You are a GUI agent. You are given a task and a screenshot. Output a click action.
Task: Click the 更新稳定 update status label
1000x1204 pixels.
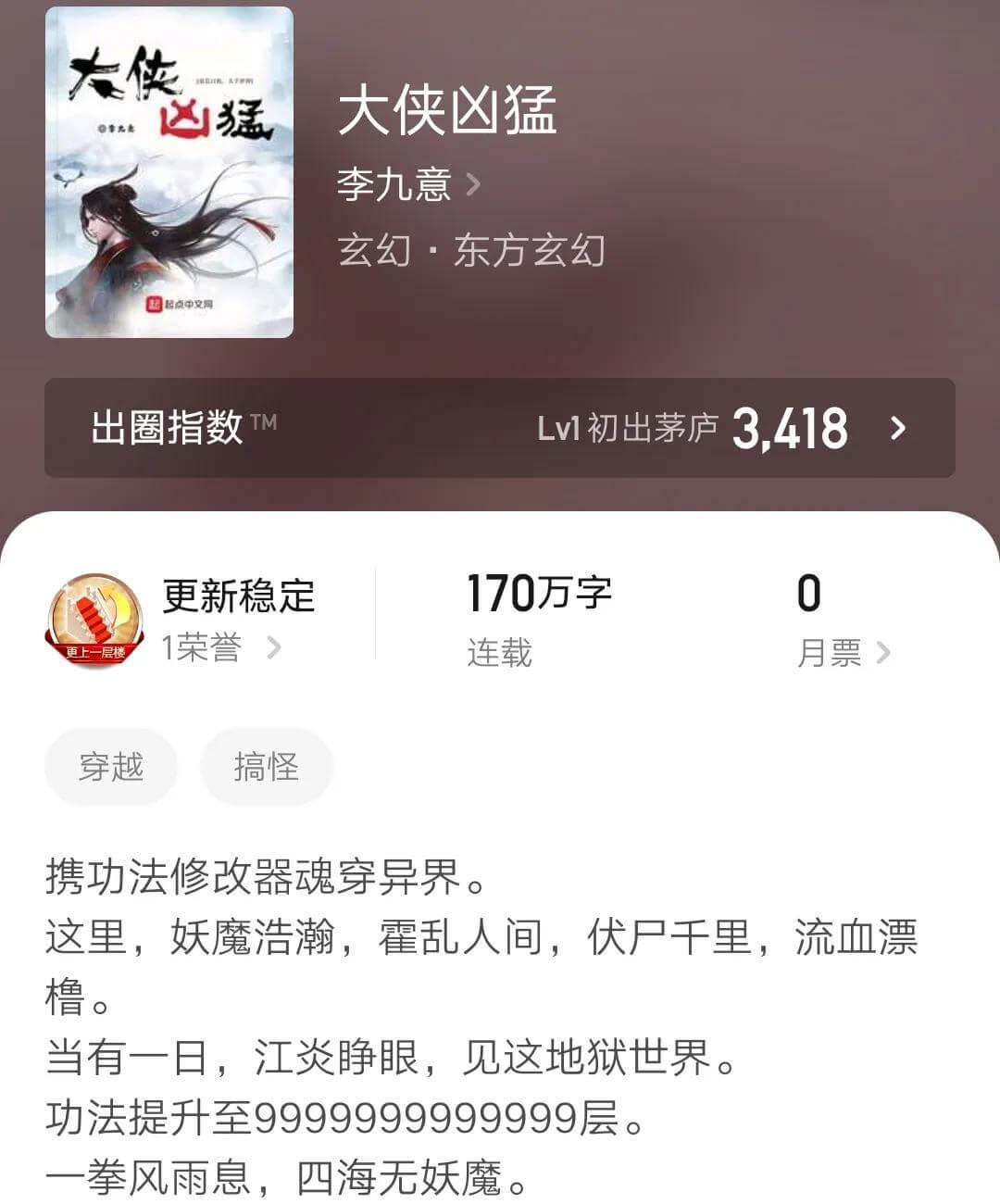tap(238, 597)
